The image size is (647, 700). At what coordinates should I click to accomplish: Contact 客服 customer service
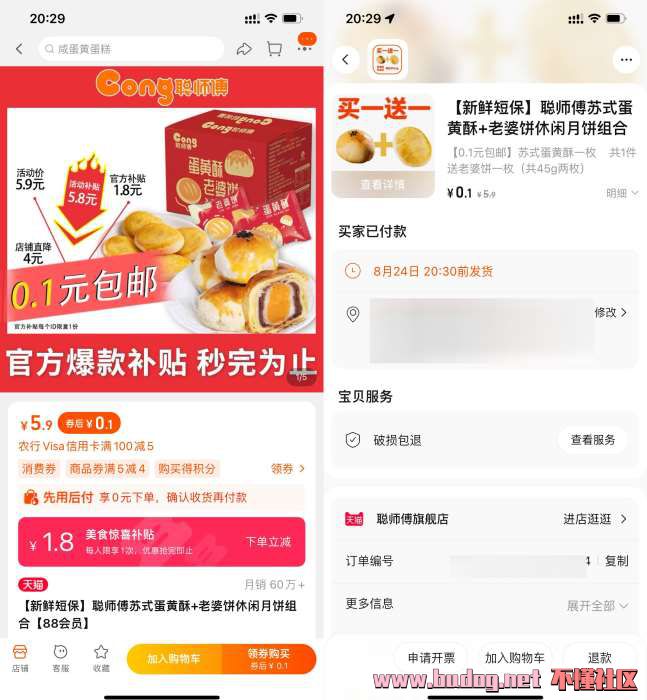(x=61, y=658)
